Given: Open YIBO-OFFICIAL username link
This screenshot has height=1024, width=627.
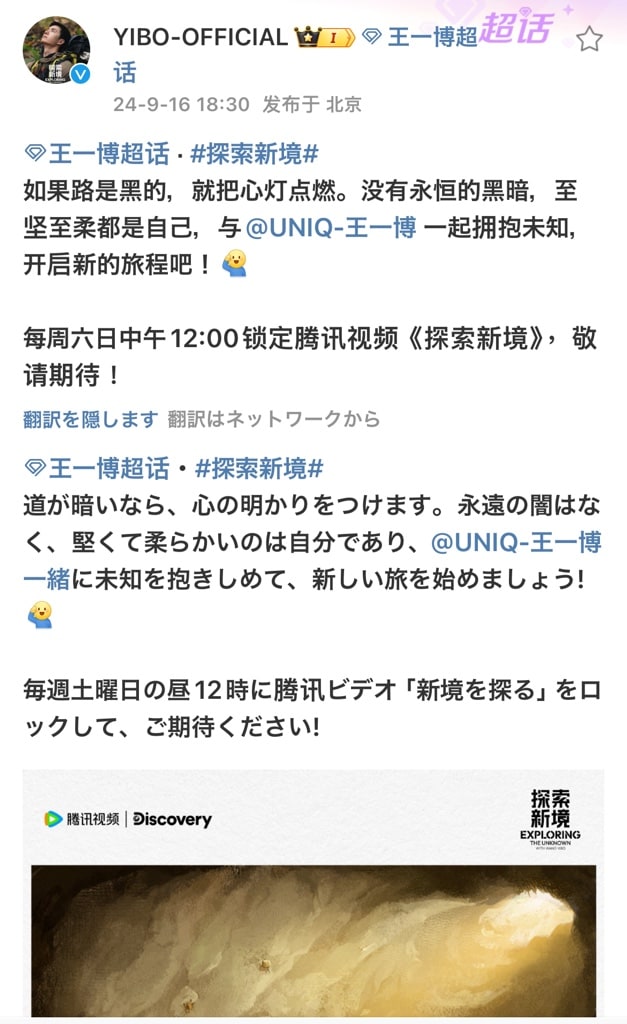Looking at the screenshot, I should (x=201, y=37).
